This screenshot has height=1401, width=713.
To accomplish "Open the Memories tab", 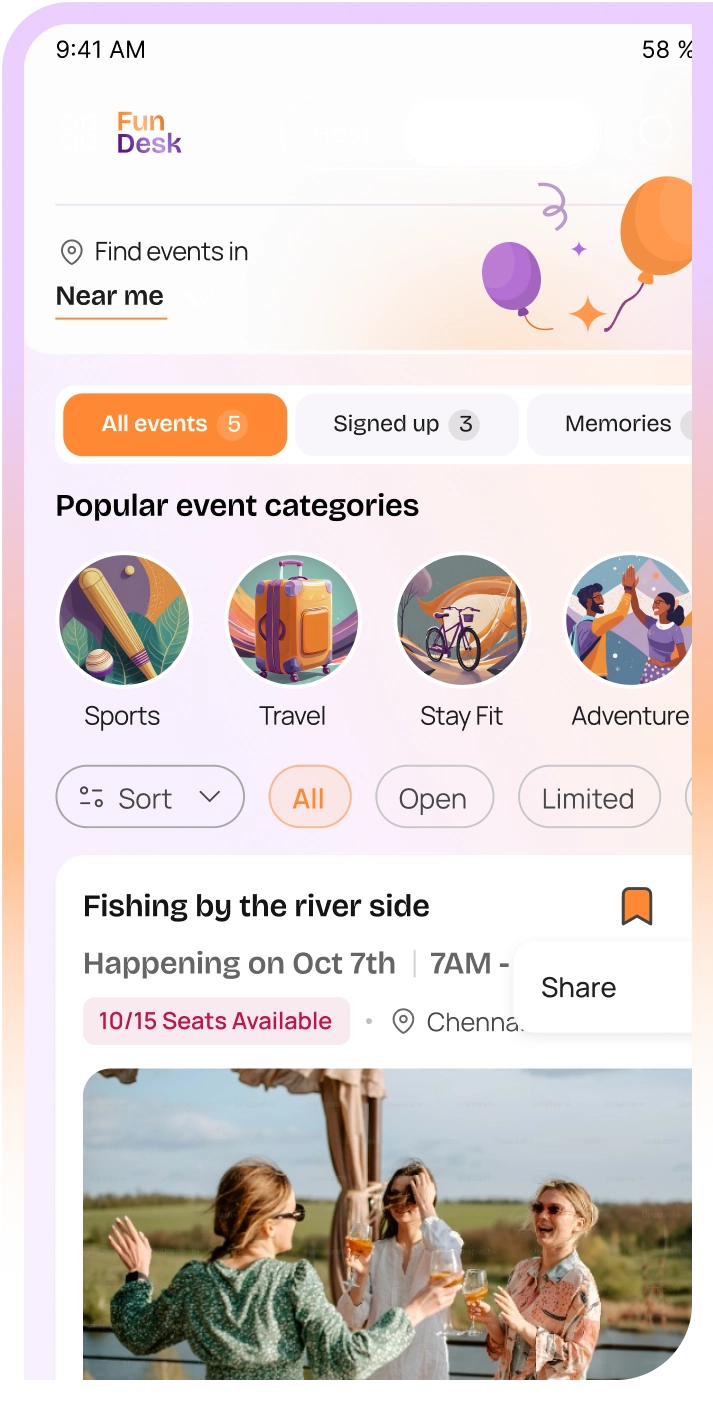I will [x=618, y=424].
